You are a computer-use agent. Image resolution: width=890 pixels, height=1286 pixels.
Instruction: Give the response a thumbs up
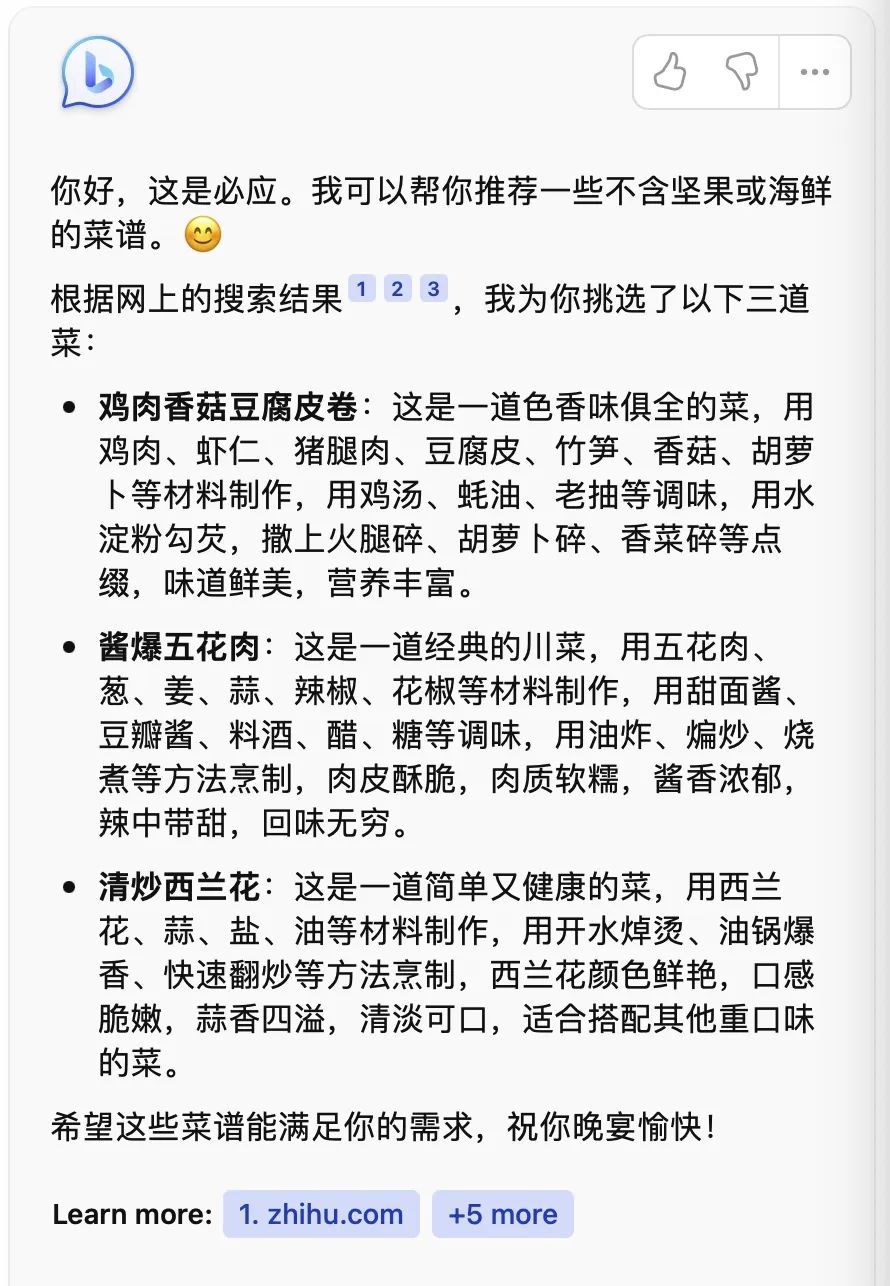click(670, 72)
